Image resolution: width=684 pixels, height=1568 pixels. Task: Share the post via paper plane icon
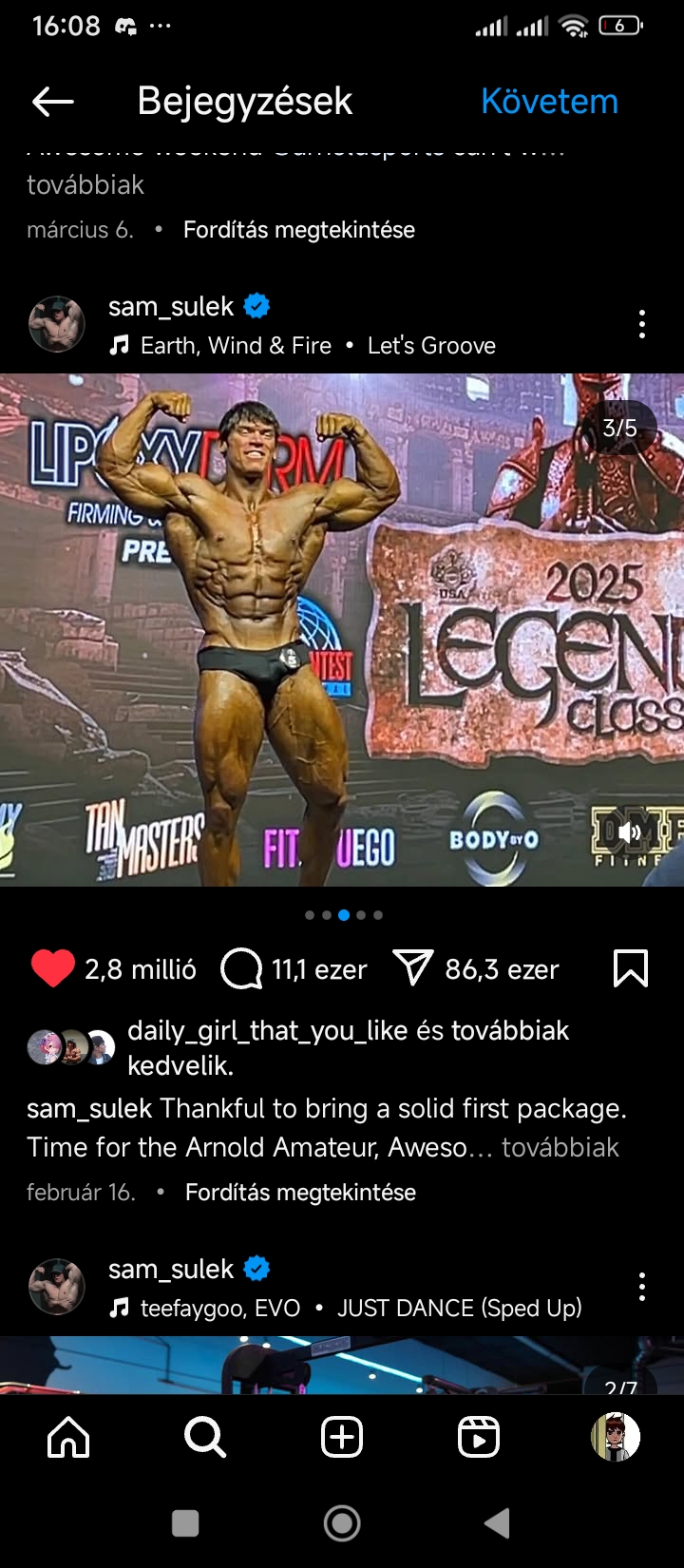click(x=413, y=968)
